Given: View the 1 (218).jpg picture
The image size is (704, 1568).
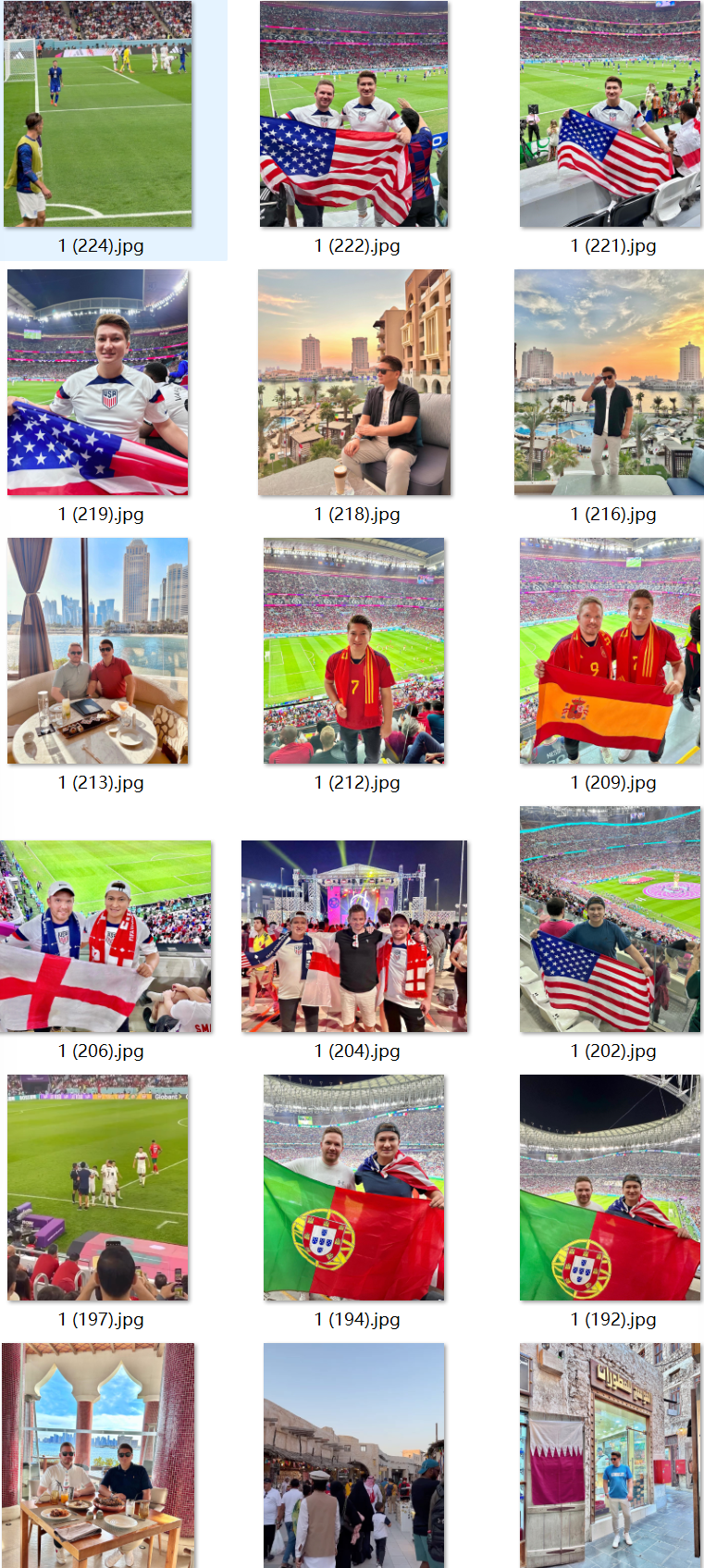Looking at the screenshot, I should [354, 382].
